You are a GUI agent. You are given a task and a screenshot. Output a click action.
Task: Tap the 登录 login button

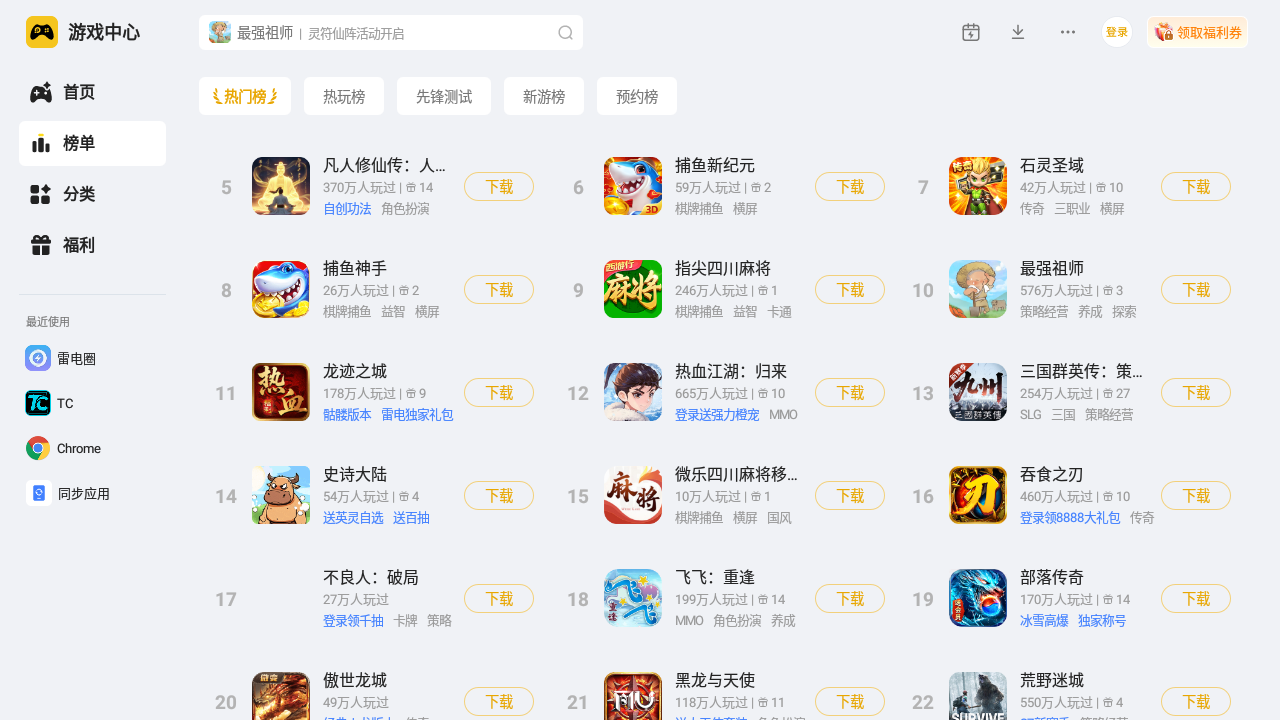pos(1116,32)
